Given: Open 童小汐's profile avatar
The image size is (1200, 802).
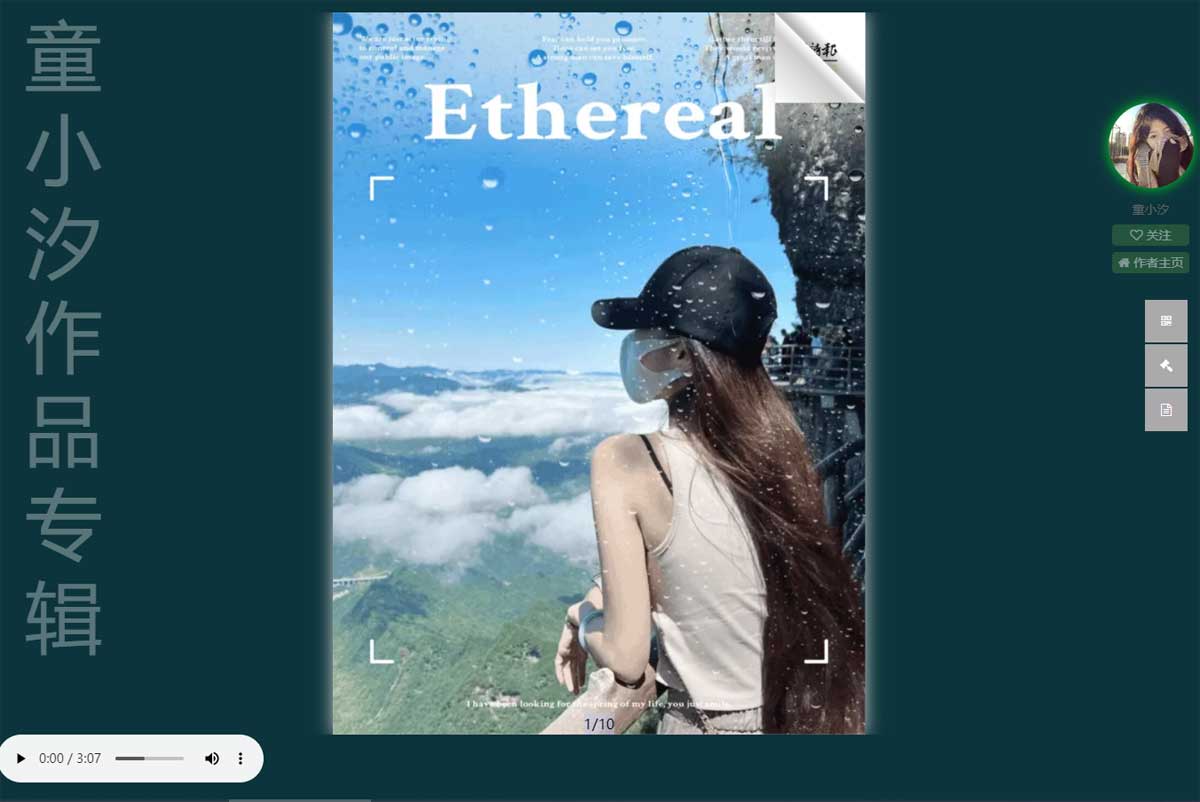Looking at the screenshot, I should click(x=1151, y=146).
